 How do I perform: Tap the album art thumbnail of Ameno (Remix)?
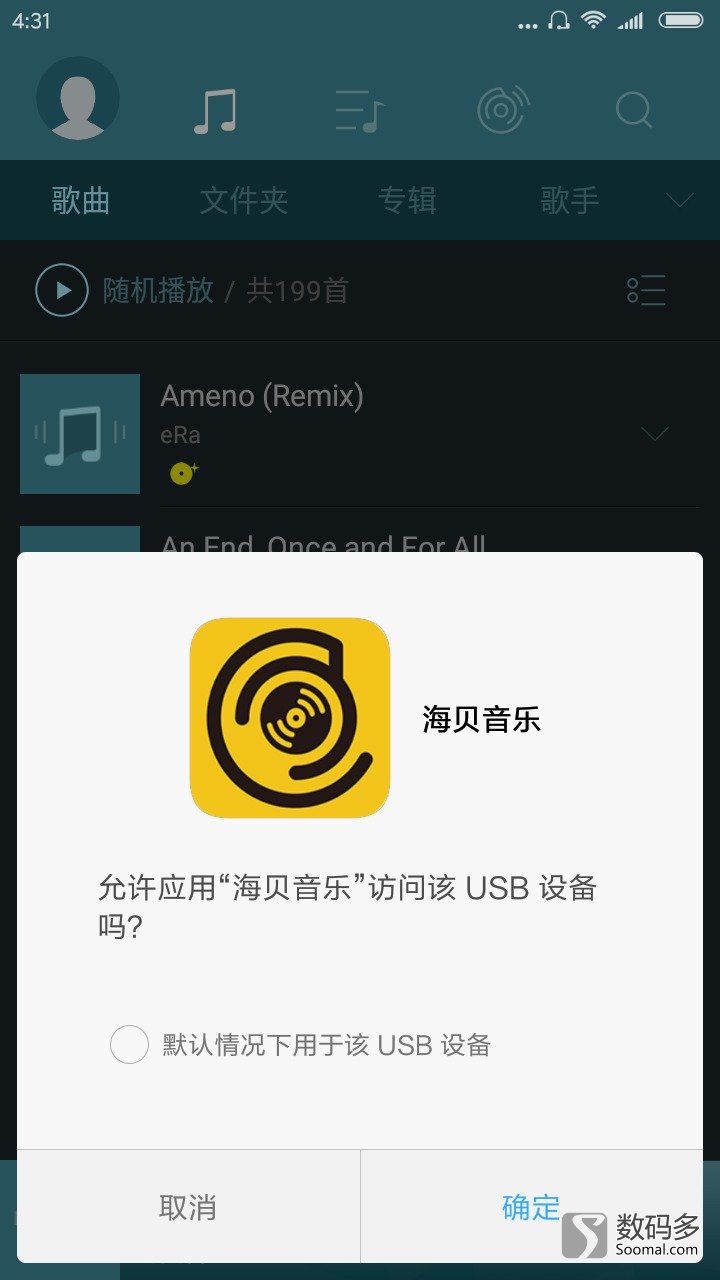[x=79, y=433]
